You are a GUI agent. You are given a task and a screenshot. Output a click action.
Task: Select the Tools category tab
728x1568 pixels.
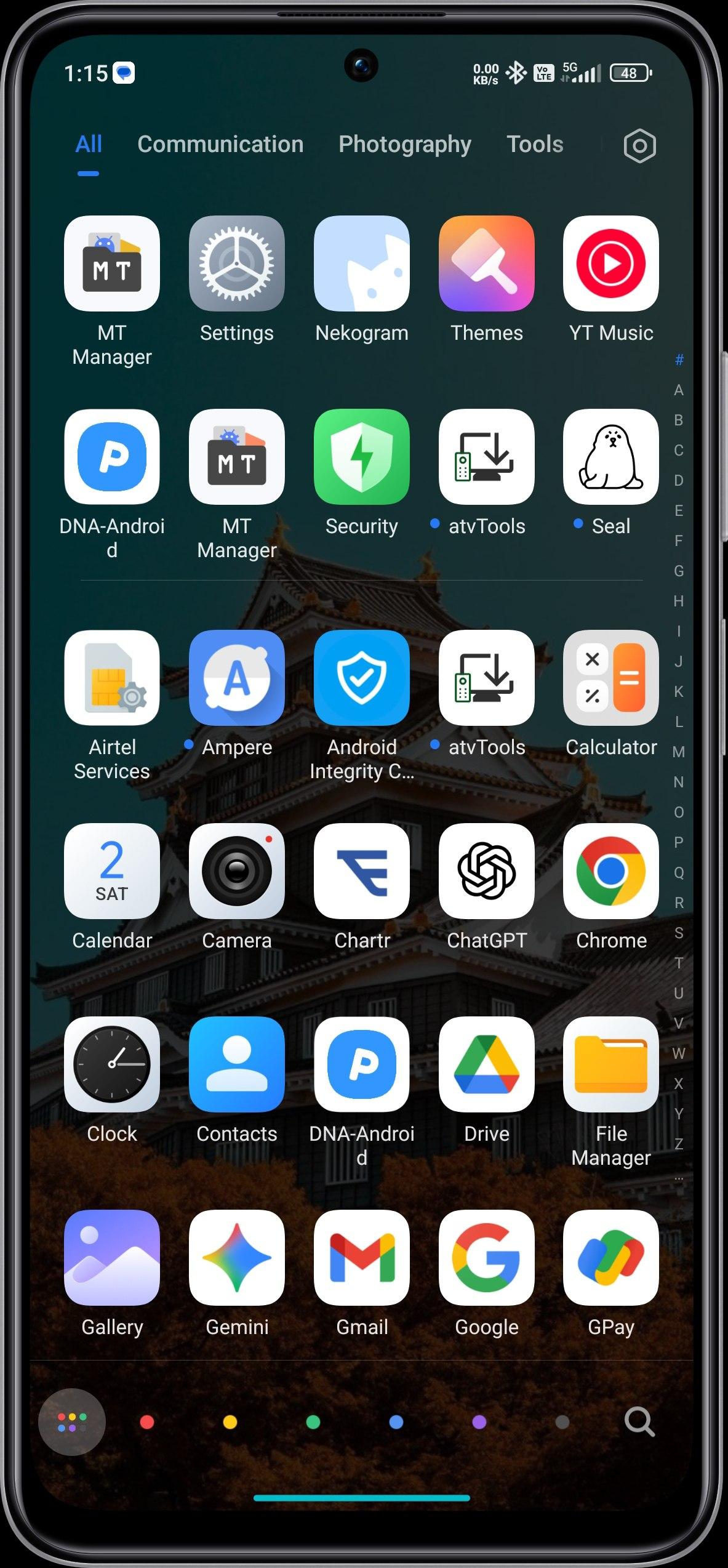coord(535,144)
